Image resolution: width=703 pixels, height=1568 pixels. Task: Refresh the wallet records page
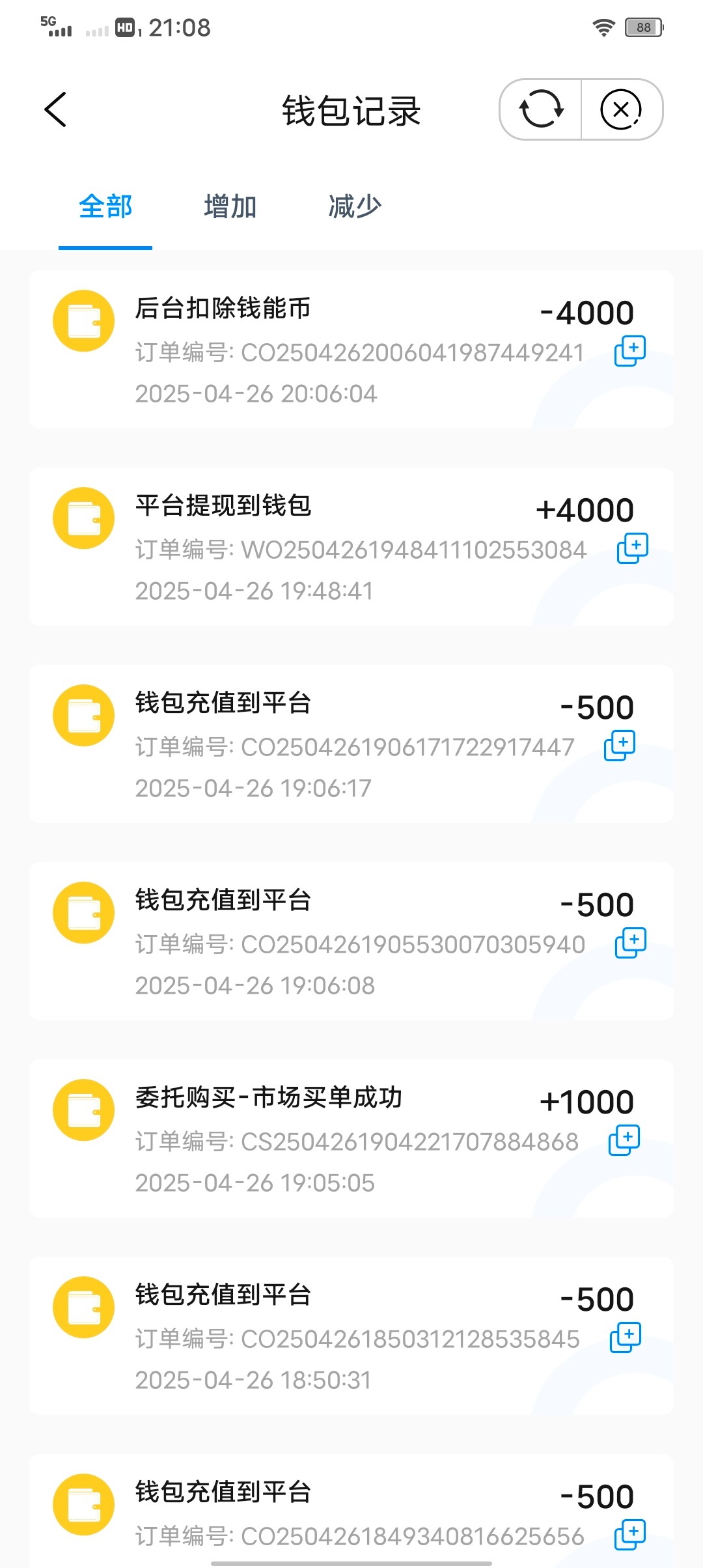[x=541, y=109]
